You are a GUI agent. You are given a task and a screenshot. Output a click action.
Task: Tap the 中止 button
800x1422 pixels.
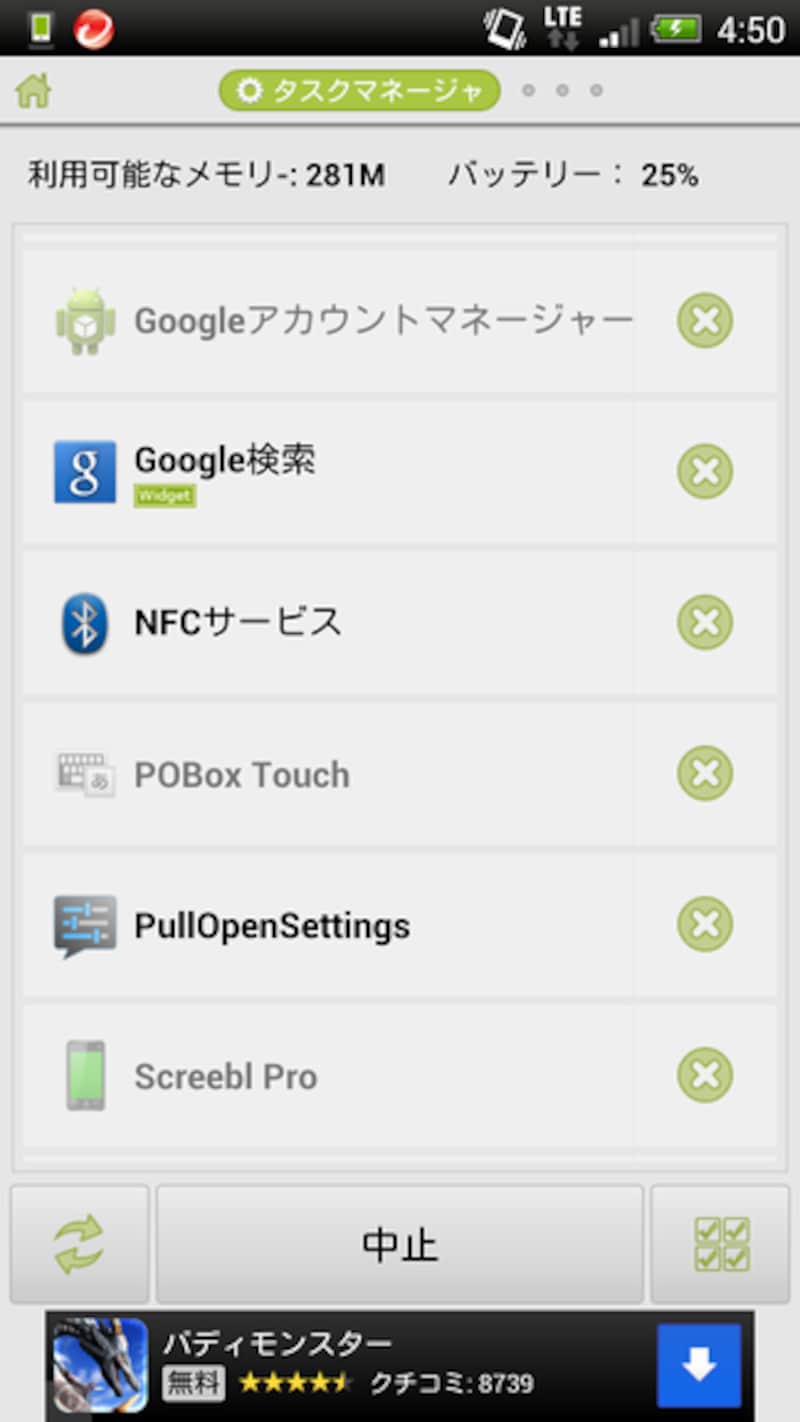pyautogui.click(x=400, y=1244)
